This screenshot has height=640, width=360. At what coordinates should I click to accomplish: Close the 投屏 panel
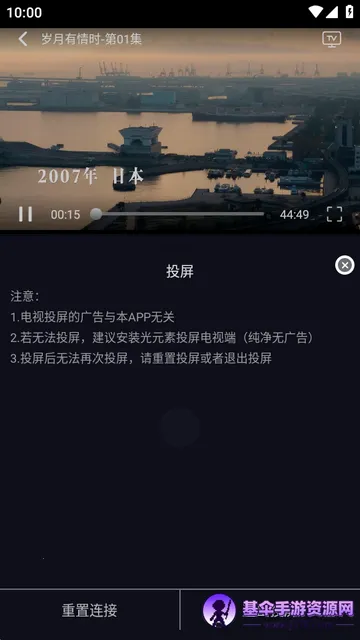345,265
